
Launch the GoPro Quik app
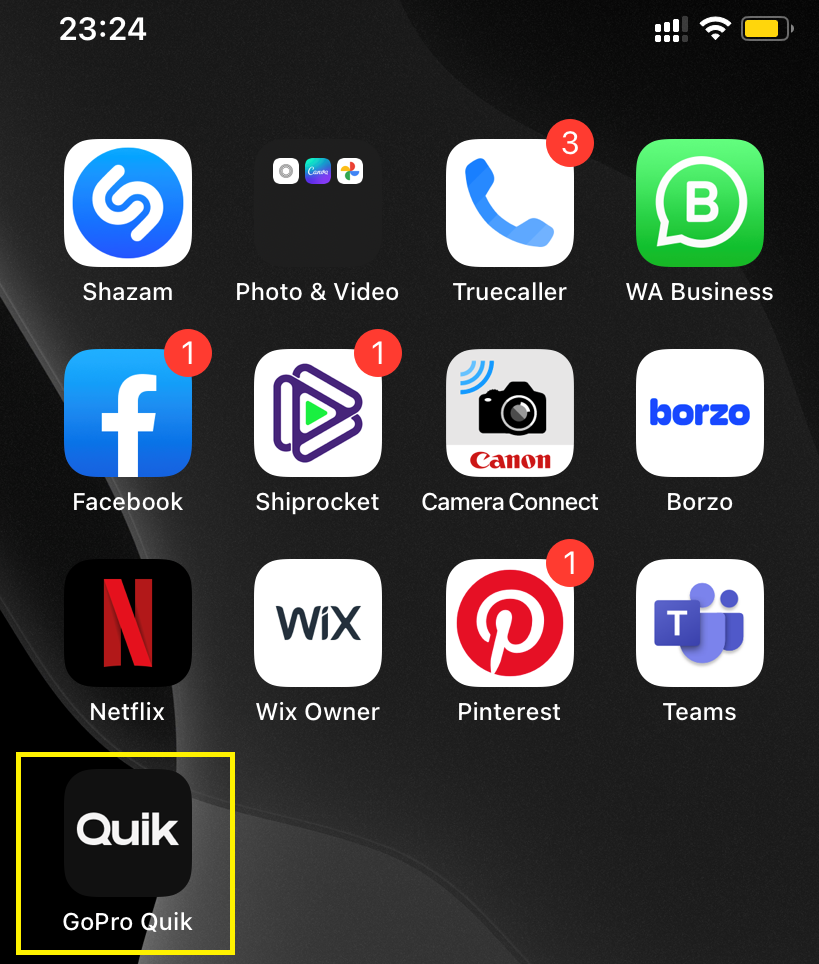[127, 833]
